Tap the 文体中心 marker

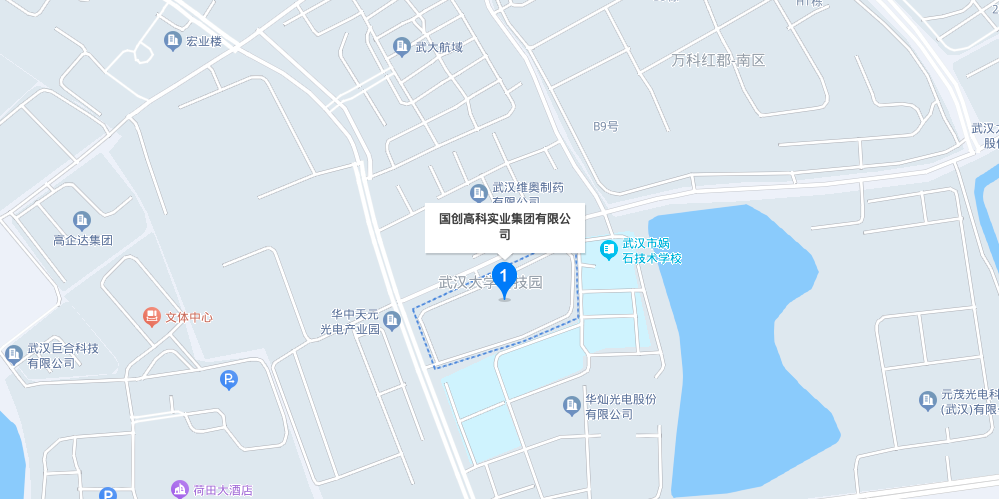(x=152, y=317)
